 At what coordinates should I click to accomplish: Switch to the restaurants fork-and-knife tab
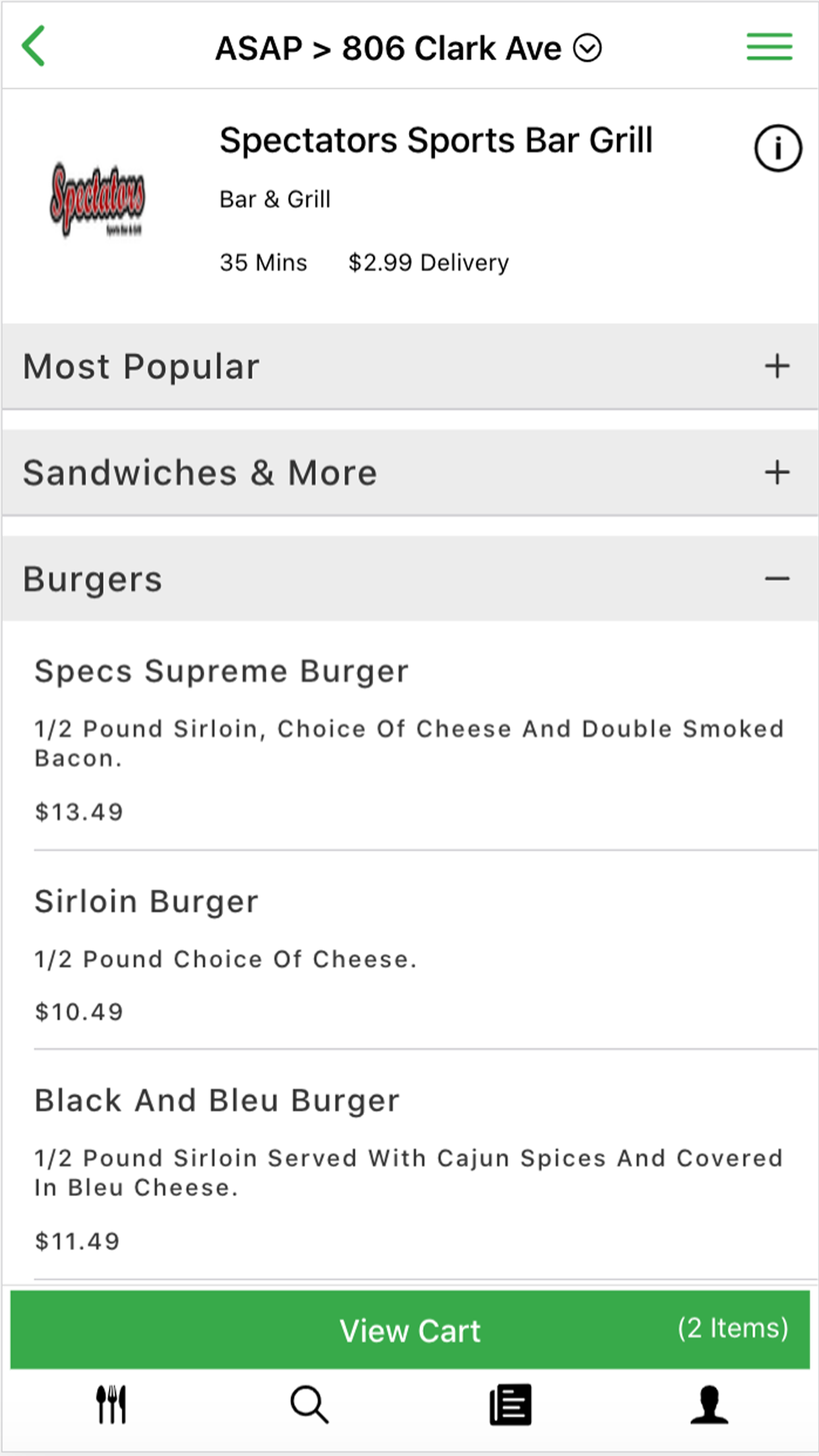coord(111,1405)
